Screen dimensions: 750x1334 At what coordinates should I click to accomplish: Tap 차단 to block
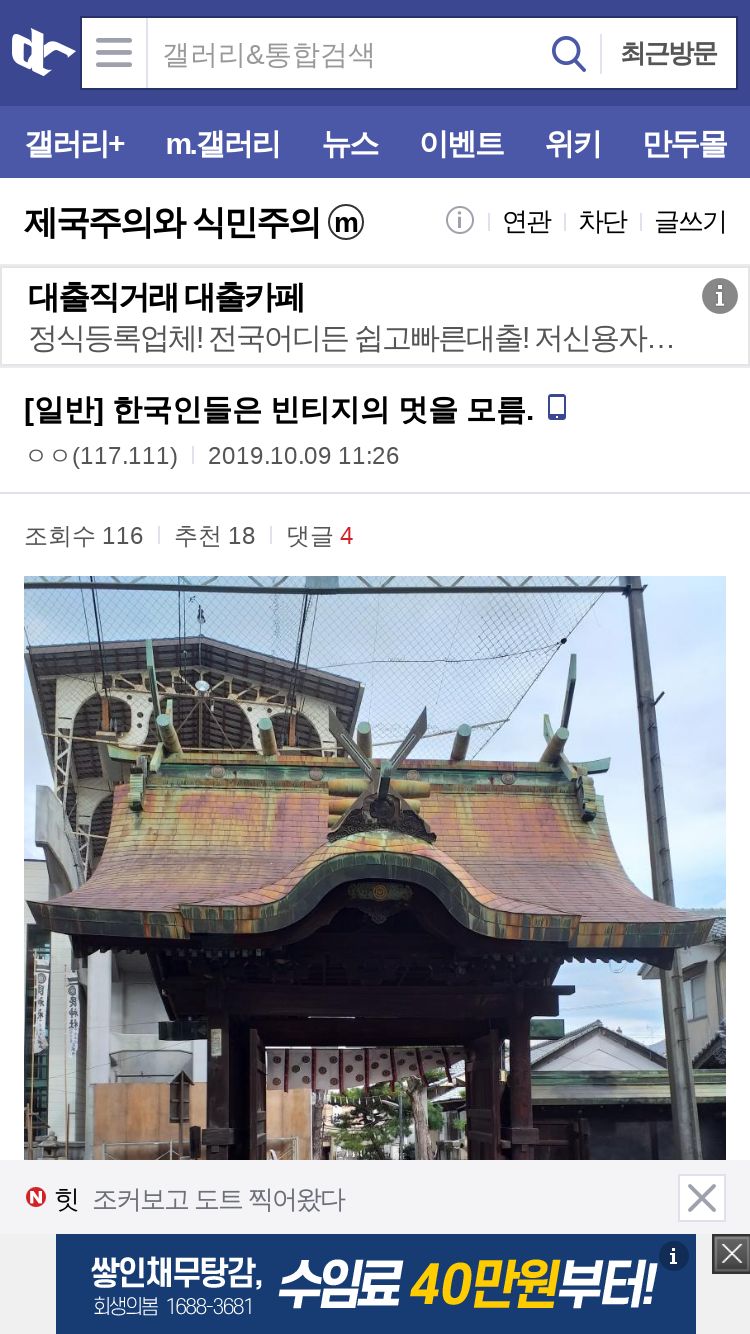click(603, 222)
